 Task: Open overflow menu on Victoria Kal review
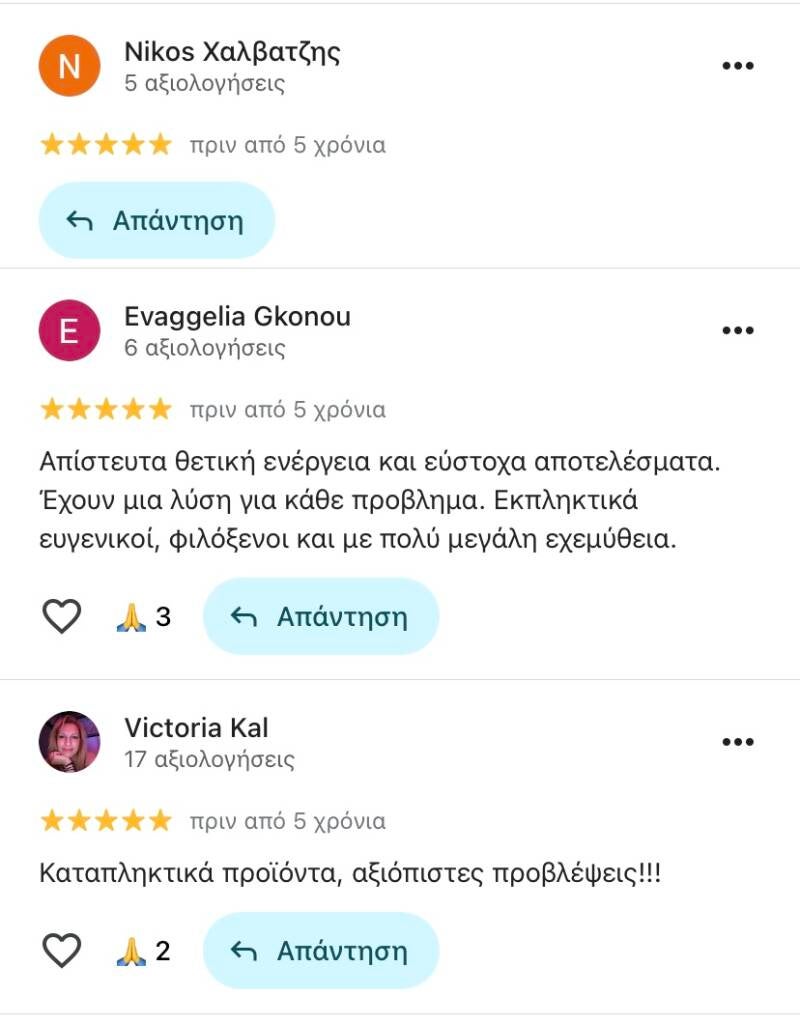pos(737,742)
